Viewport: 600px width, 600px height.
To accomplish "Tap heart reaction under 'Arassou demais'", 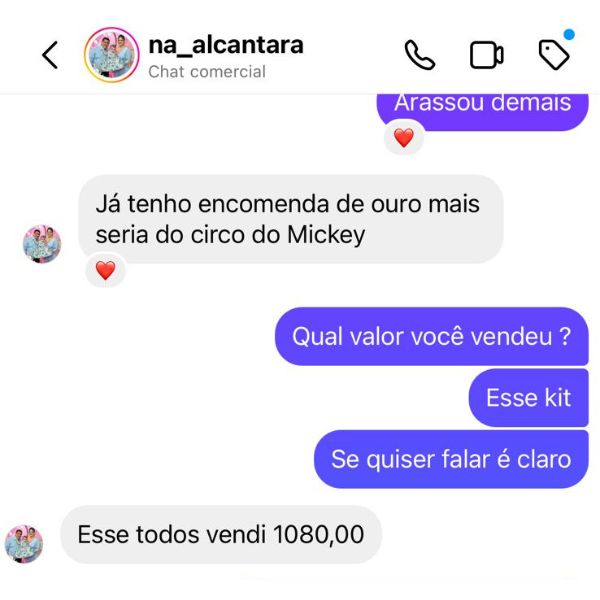I will tap(403, 139).
